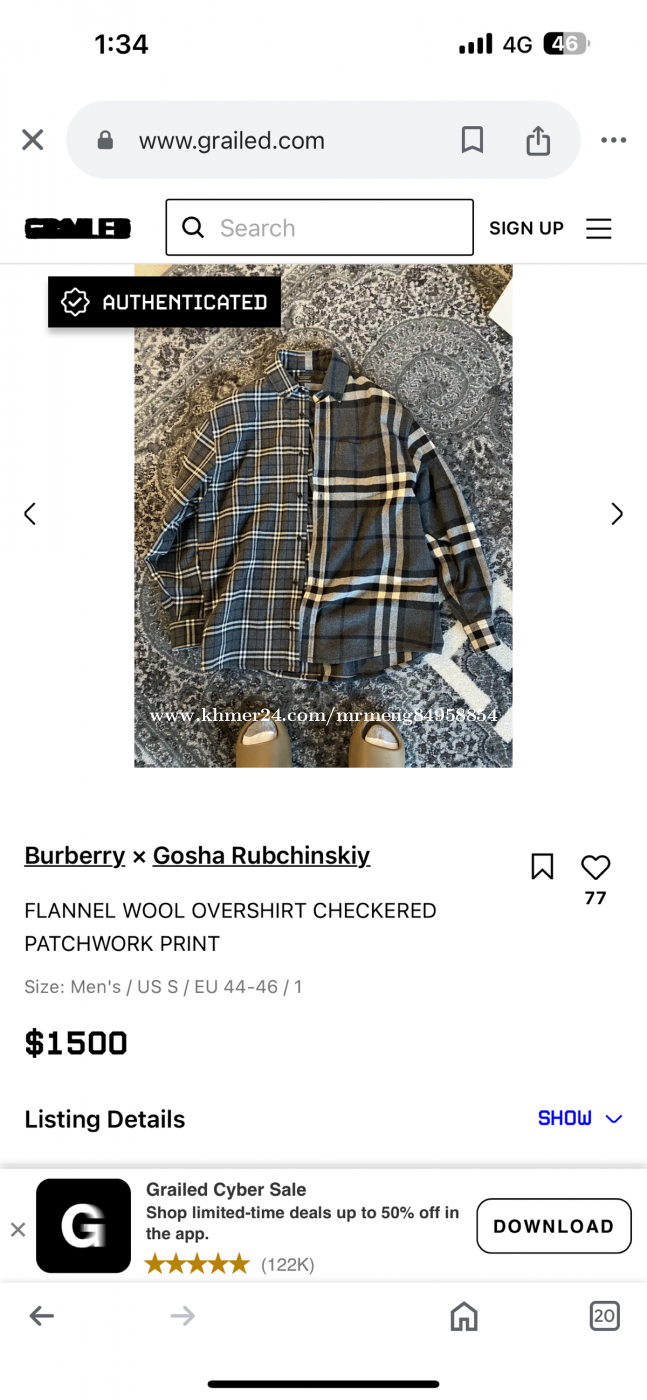Viewport: 647px width, 1400px height.
Task: Open the Burberry designer link
Action: pyautogui.click(x=75, y=856)
